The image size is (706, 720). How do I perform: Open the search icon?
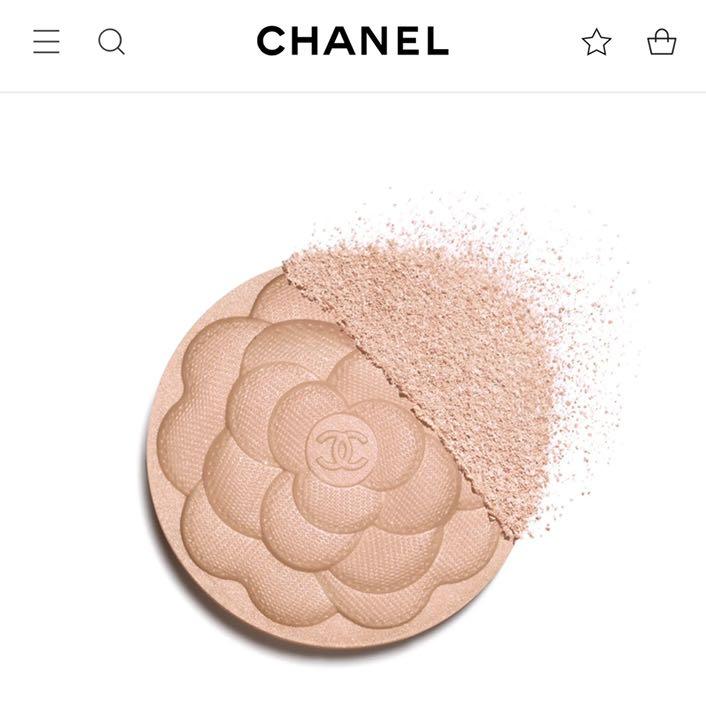[x=111, y=42]
